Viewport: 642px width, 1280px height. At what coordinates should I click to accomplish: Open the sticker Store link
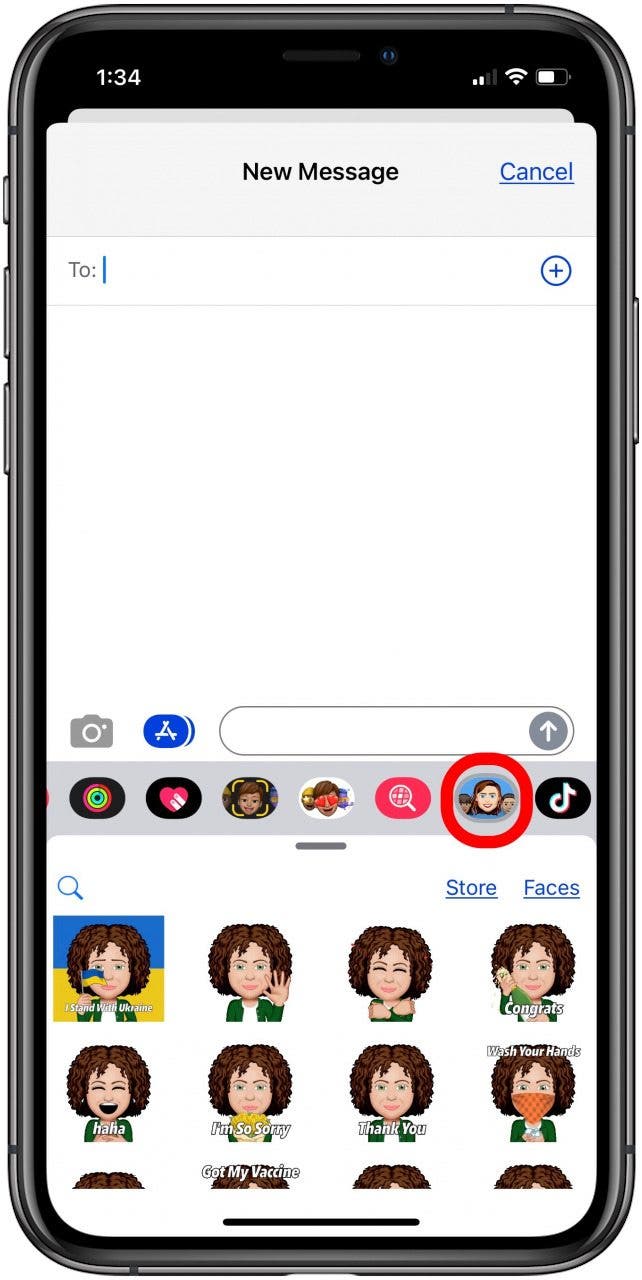(471, 888)
